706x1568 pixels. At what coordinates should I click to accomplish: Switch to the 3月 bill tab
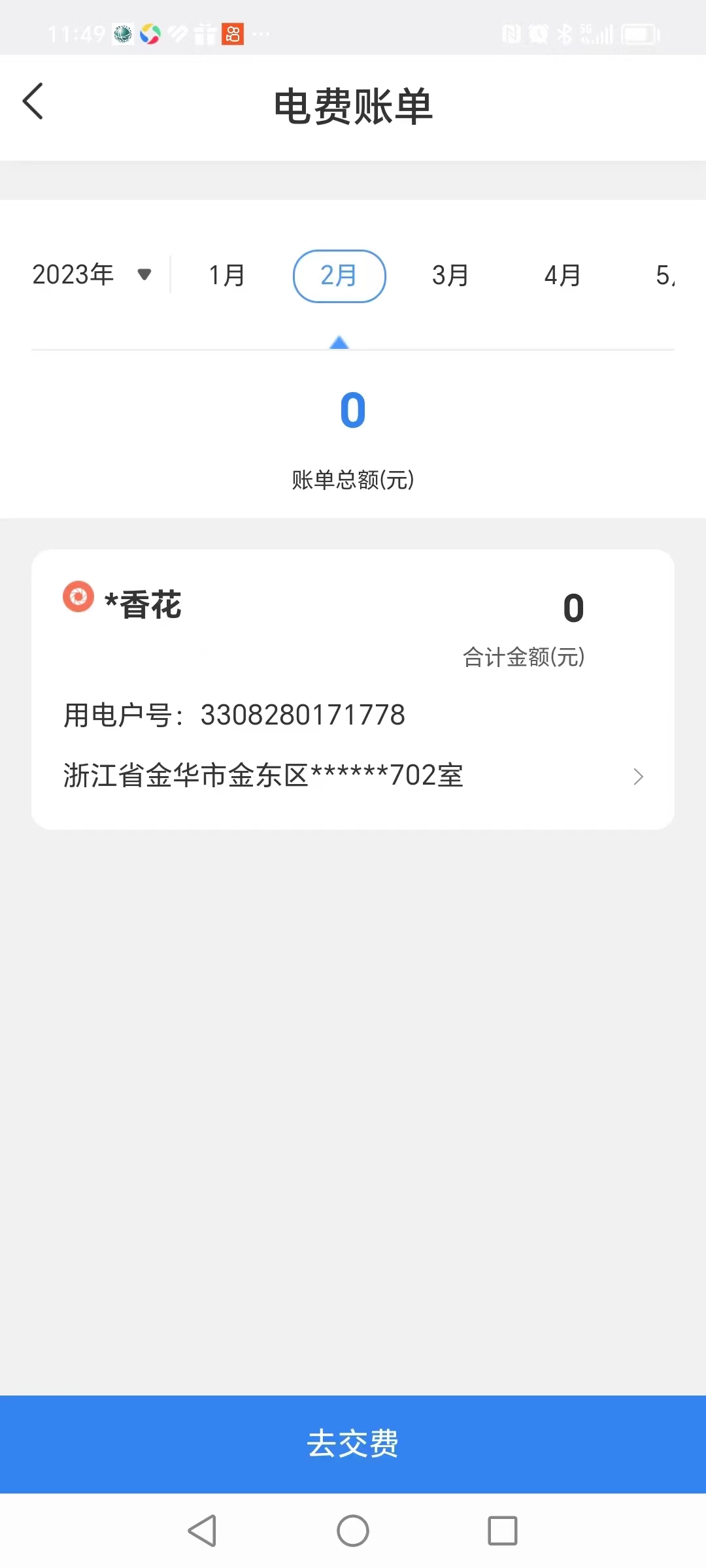[450, 276]
